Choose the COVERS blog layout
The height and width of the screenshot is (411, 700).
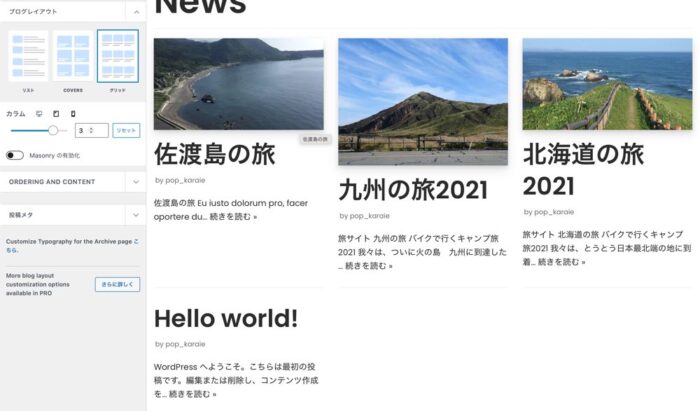tap(73, 56)
